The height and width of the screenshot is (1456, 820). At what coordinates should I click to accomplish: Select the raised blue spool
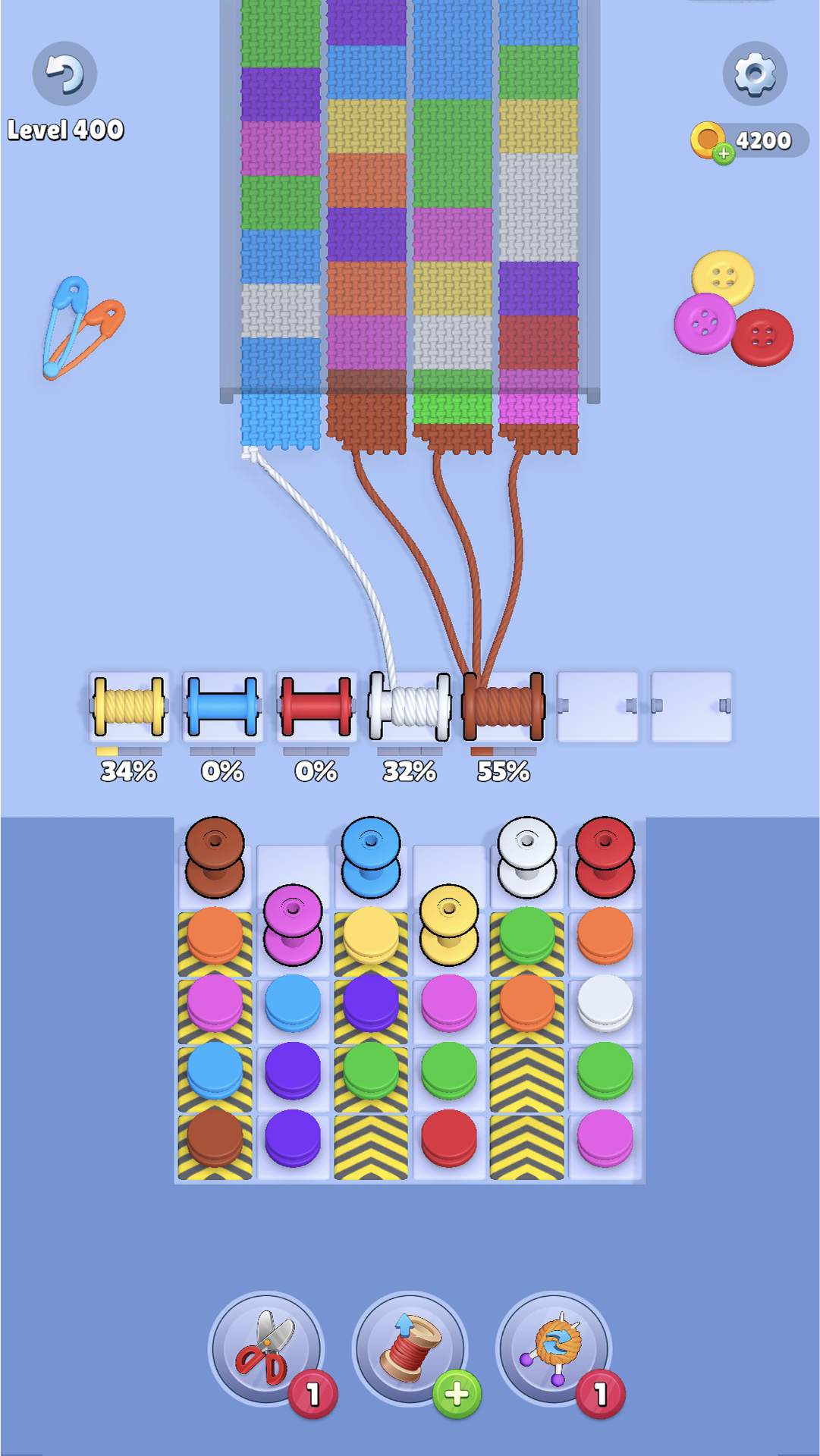(x=371, y=857)
